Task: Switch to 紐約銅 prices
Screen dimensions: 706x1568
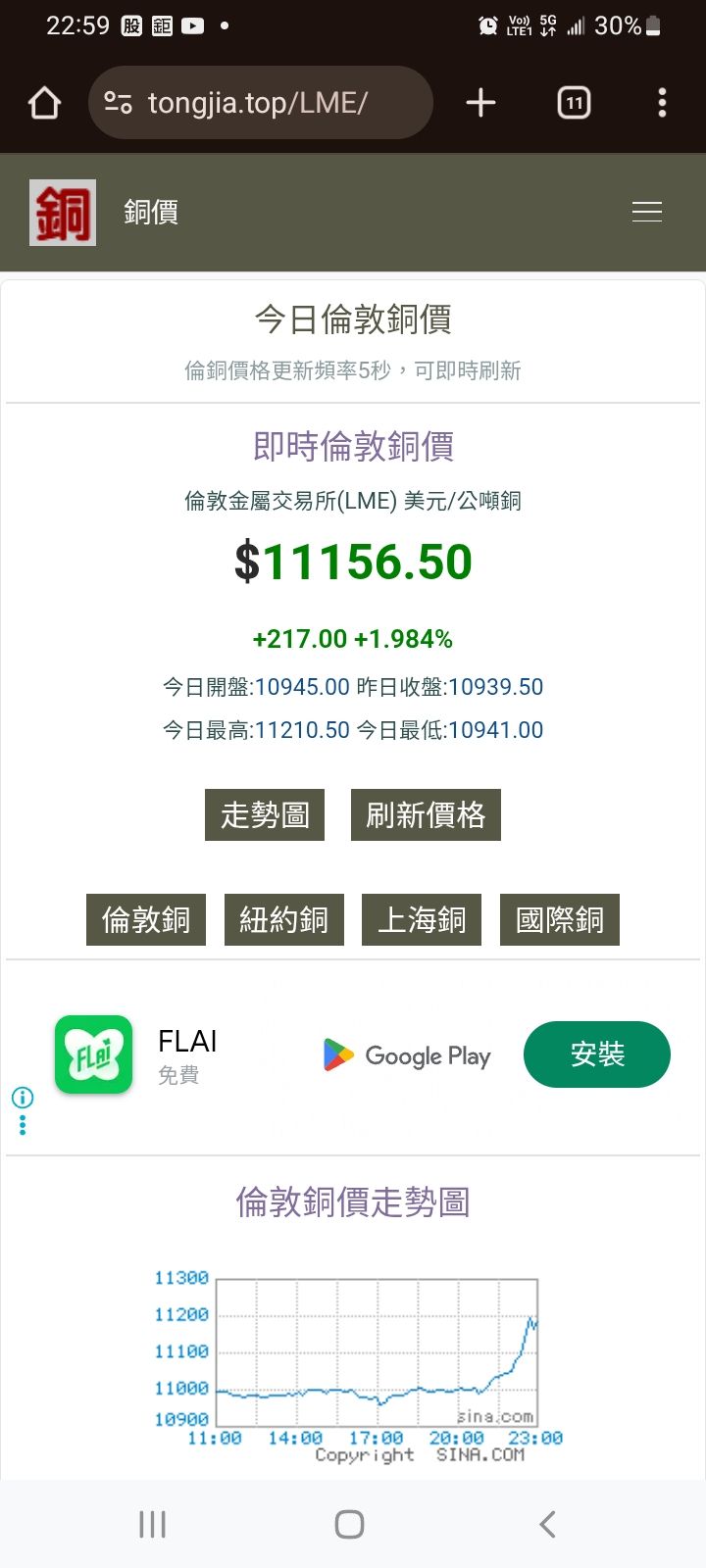Action: click(x=284, y=919)
